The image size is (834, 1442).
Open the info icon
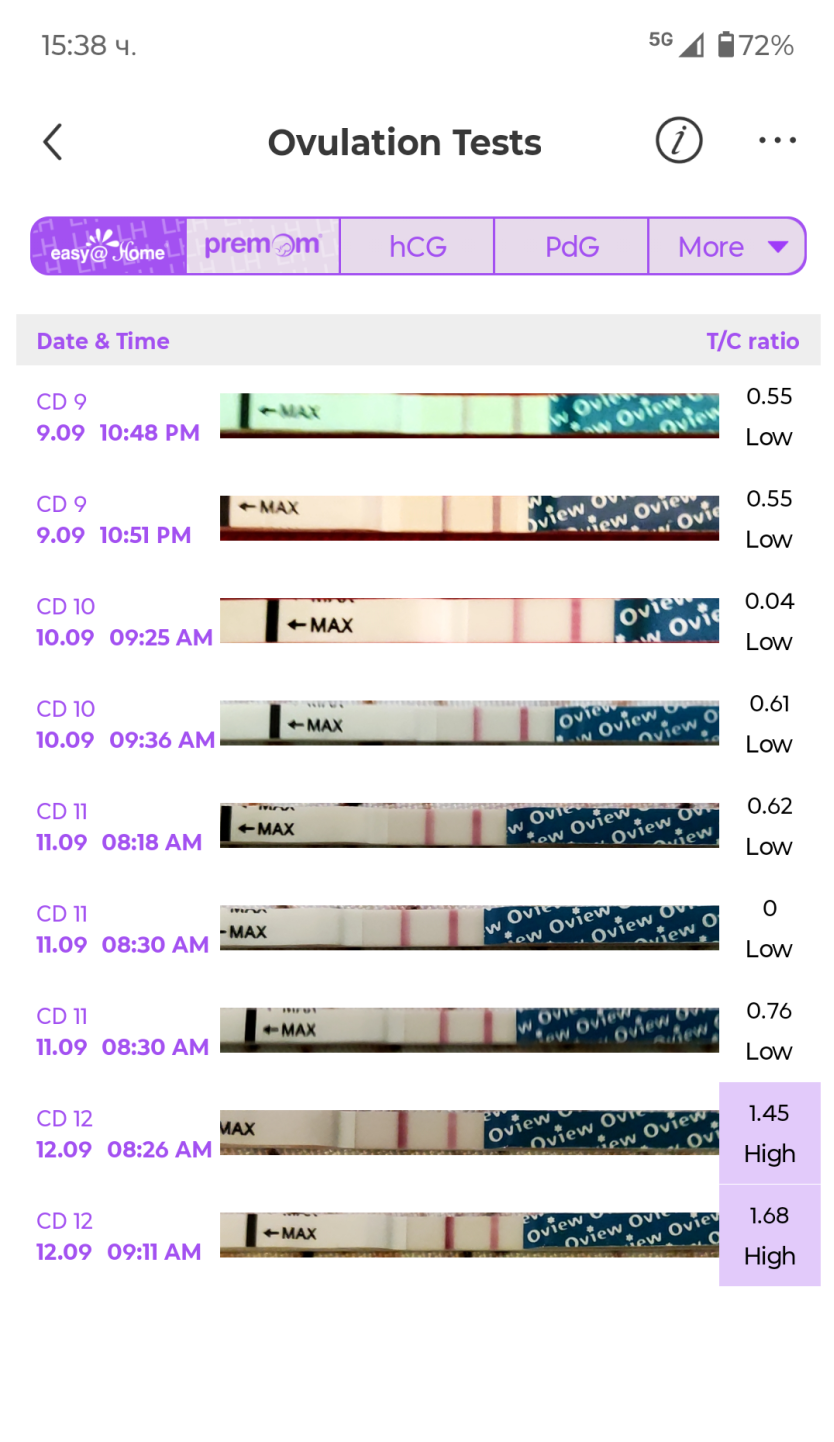(x=679, y=142)
